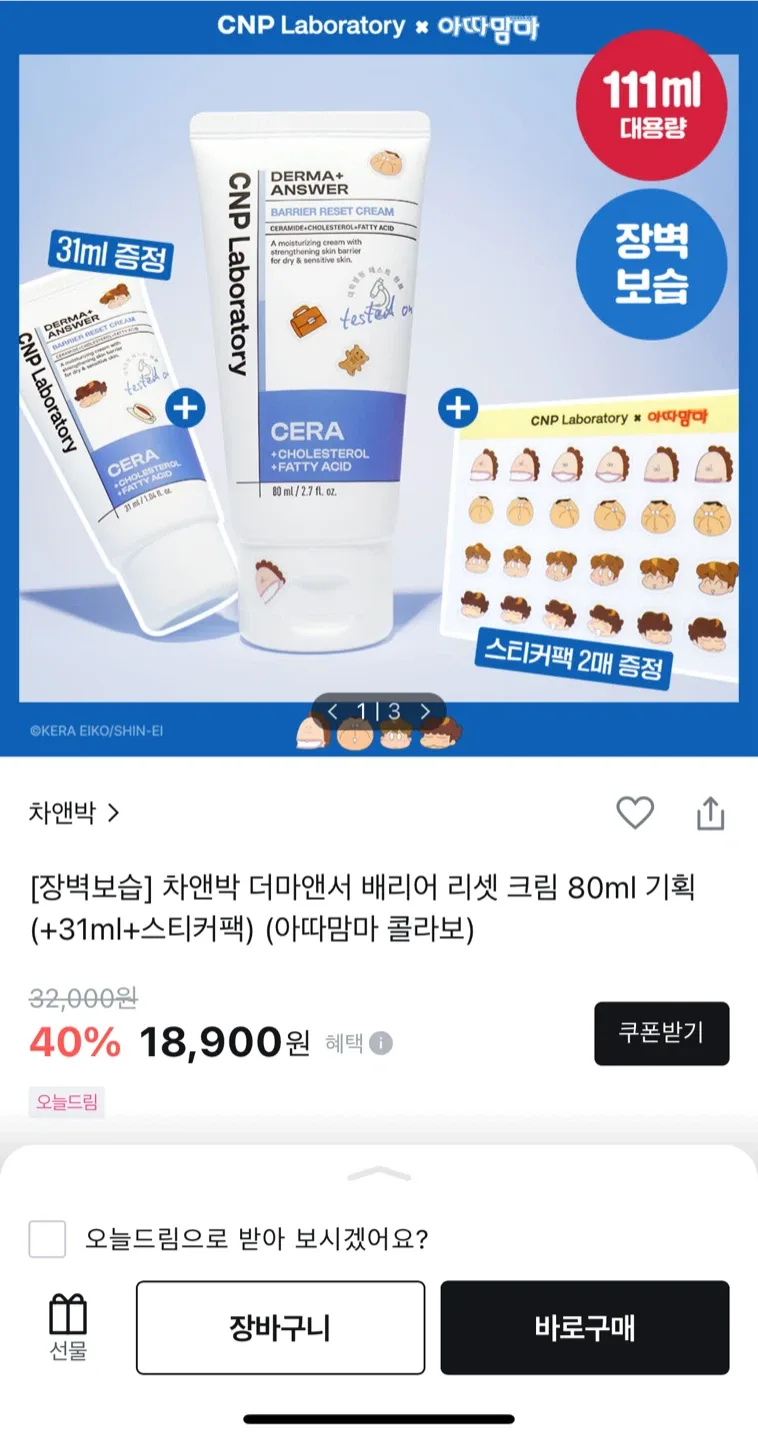The image size is (758, 1440).
Task: Go to next product image
Action: (x=425, y=711)
